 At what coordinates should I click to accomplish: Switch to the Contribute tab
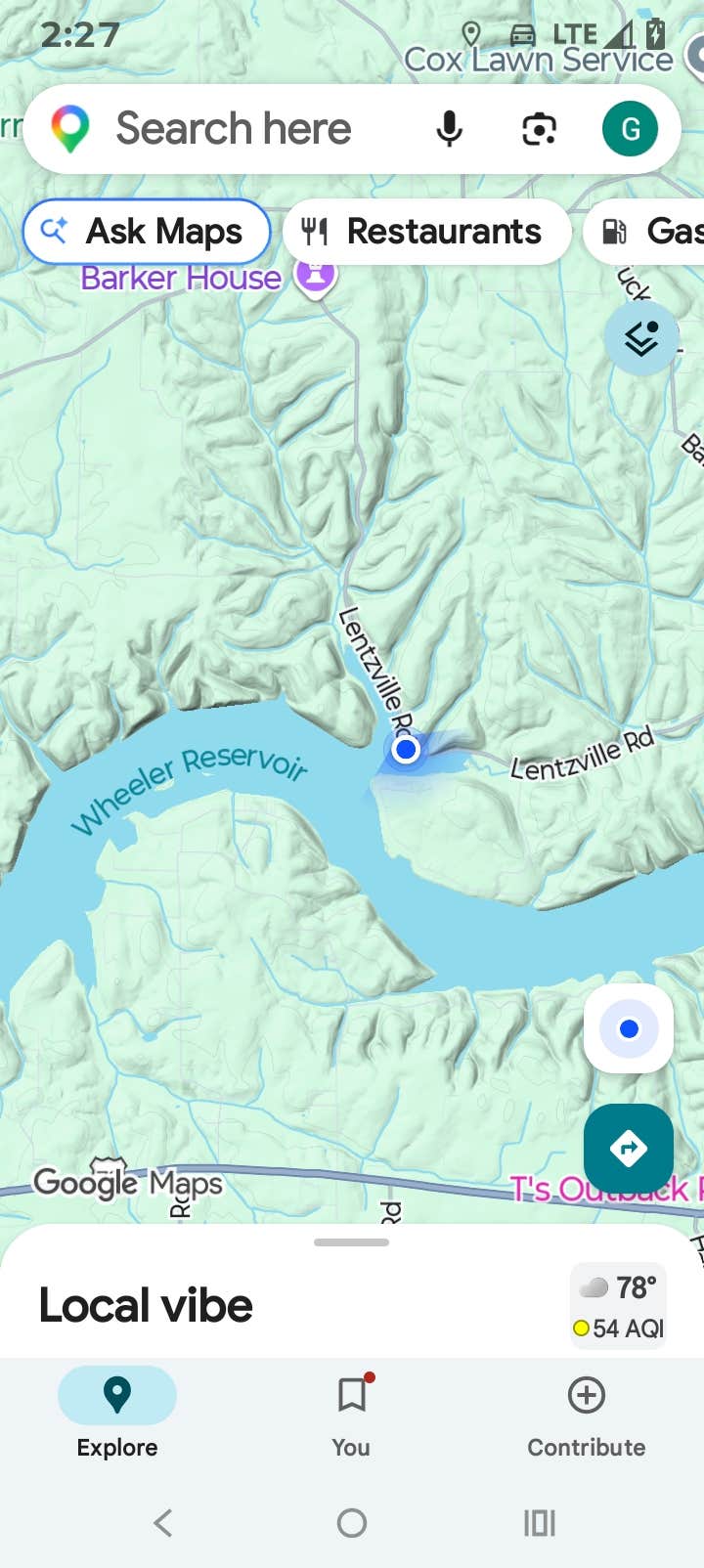[586, 1412]
